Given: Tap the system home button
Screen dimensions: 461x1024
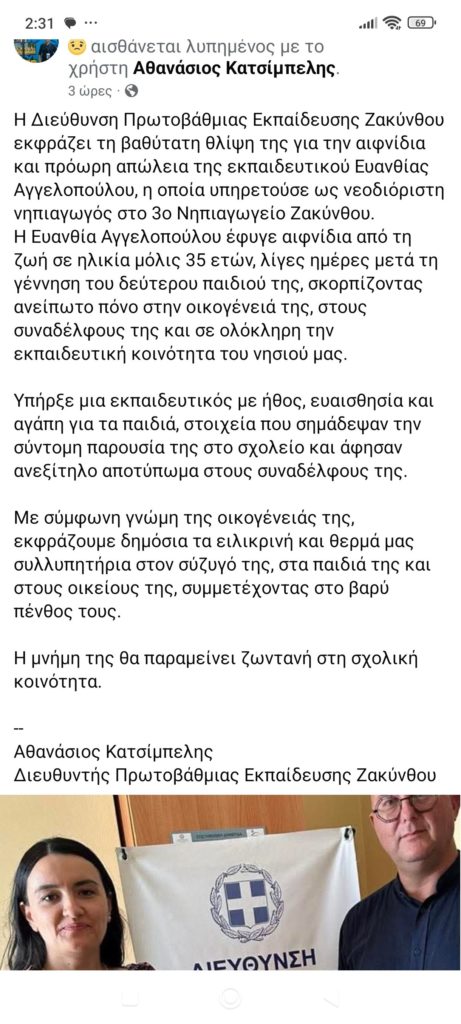Looking at the screenshot, I should [230, 998].
